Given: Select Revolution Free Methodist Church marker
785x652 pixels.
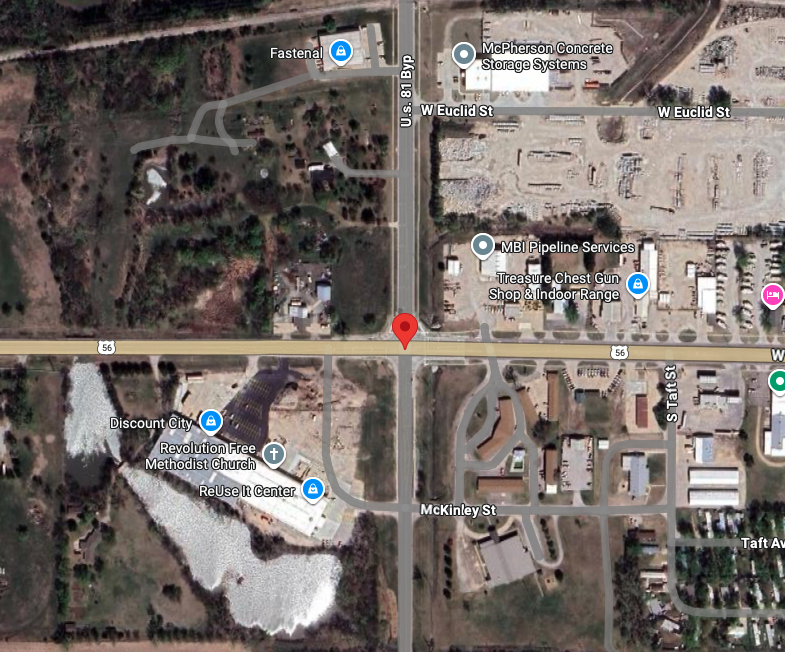Looking at the screenshot, I should click(274, 455).
